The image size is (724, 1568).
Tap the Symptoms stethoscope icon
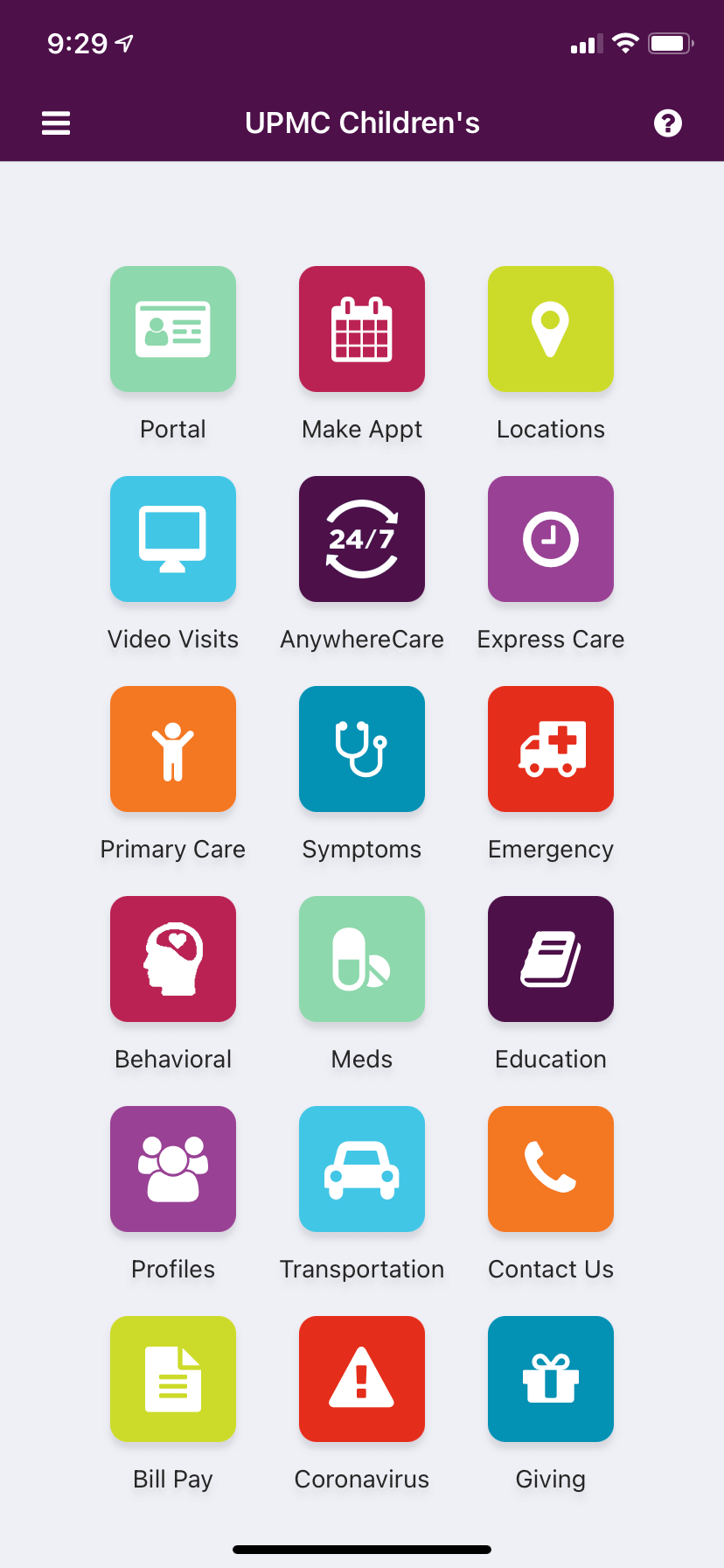(361, 749)
